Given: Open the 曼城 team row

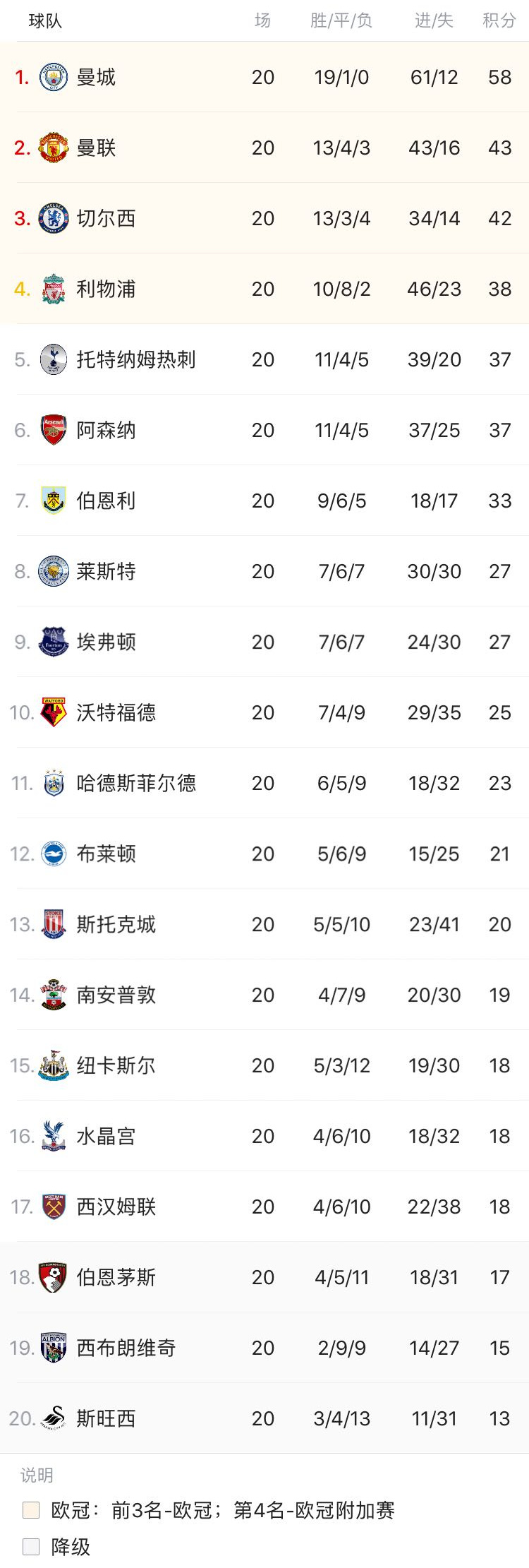Looking at the screenshot, I should tap(264, 77).
